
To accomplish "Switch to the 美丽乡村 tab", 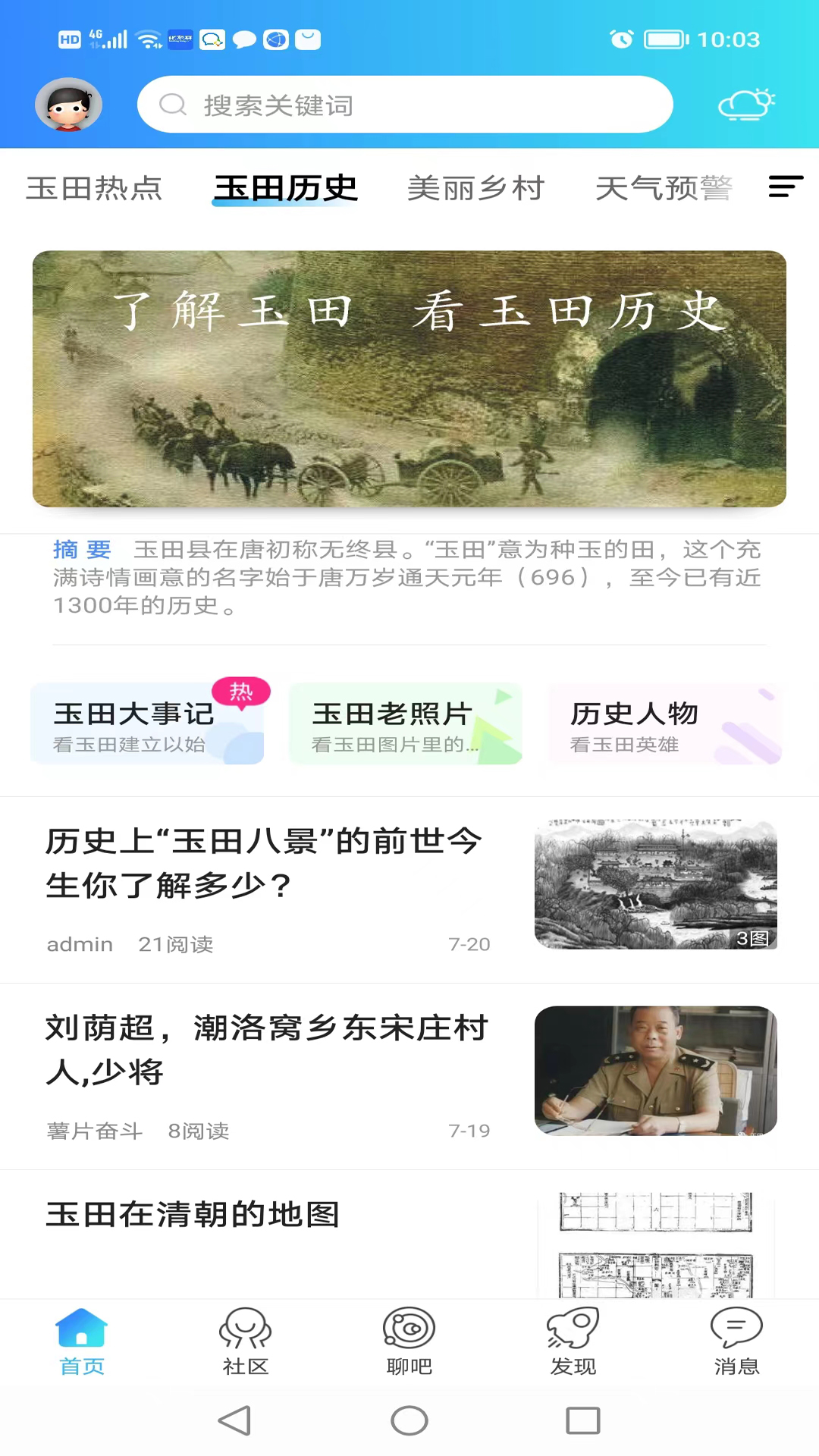I will 475,190.
